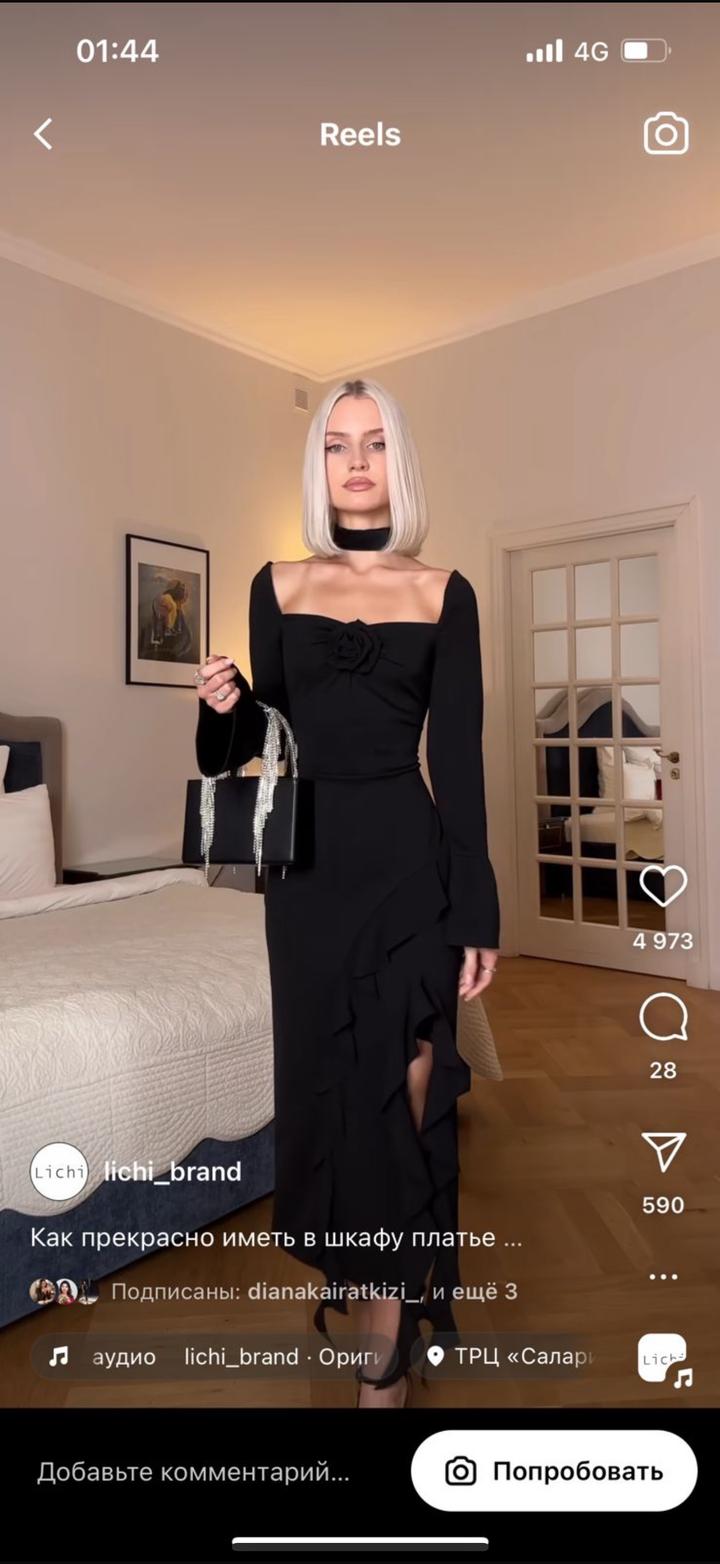Open the lichi_brand original audio chip
The image size is (720, 1564).
pos(214,1357)
